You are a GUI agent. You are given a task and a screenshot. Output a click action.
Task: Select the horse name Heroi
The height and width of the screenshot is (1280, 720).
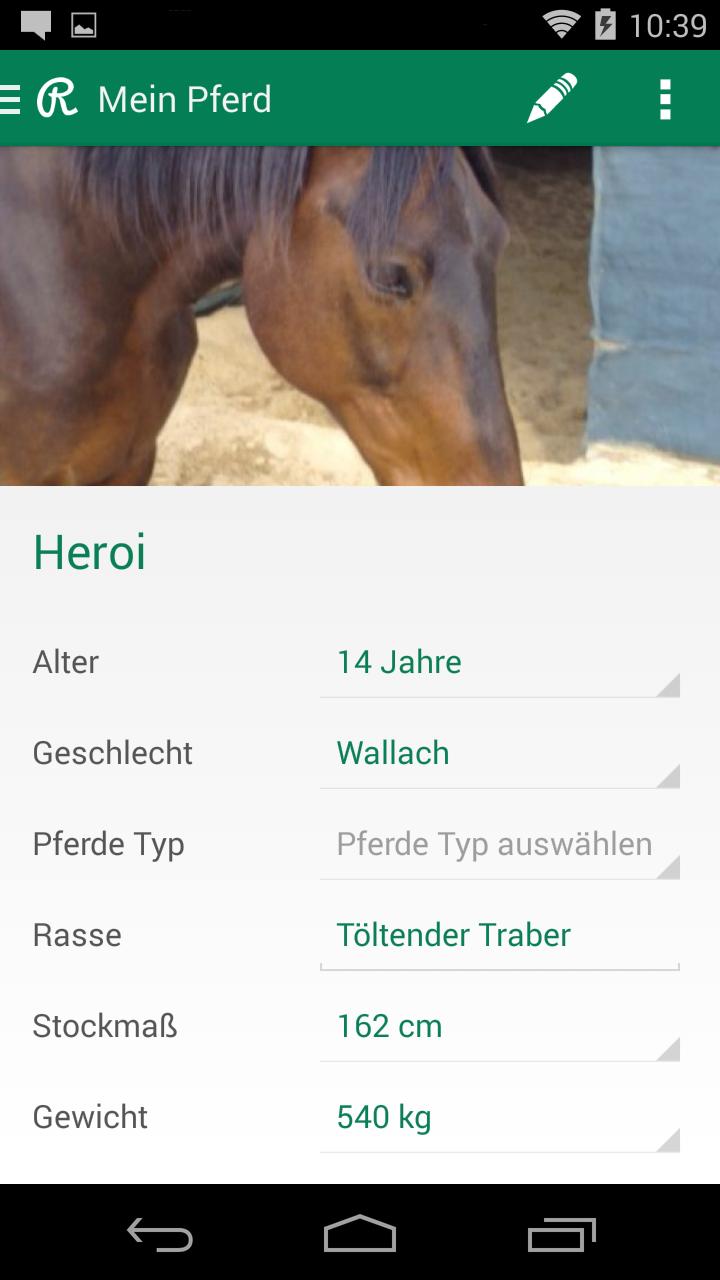point(89,552)
